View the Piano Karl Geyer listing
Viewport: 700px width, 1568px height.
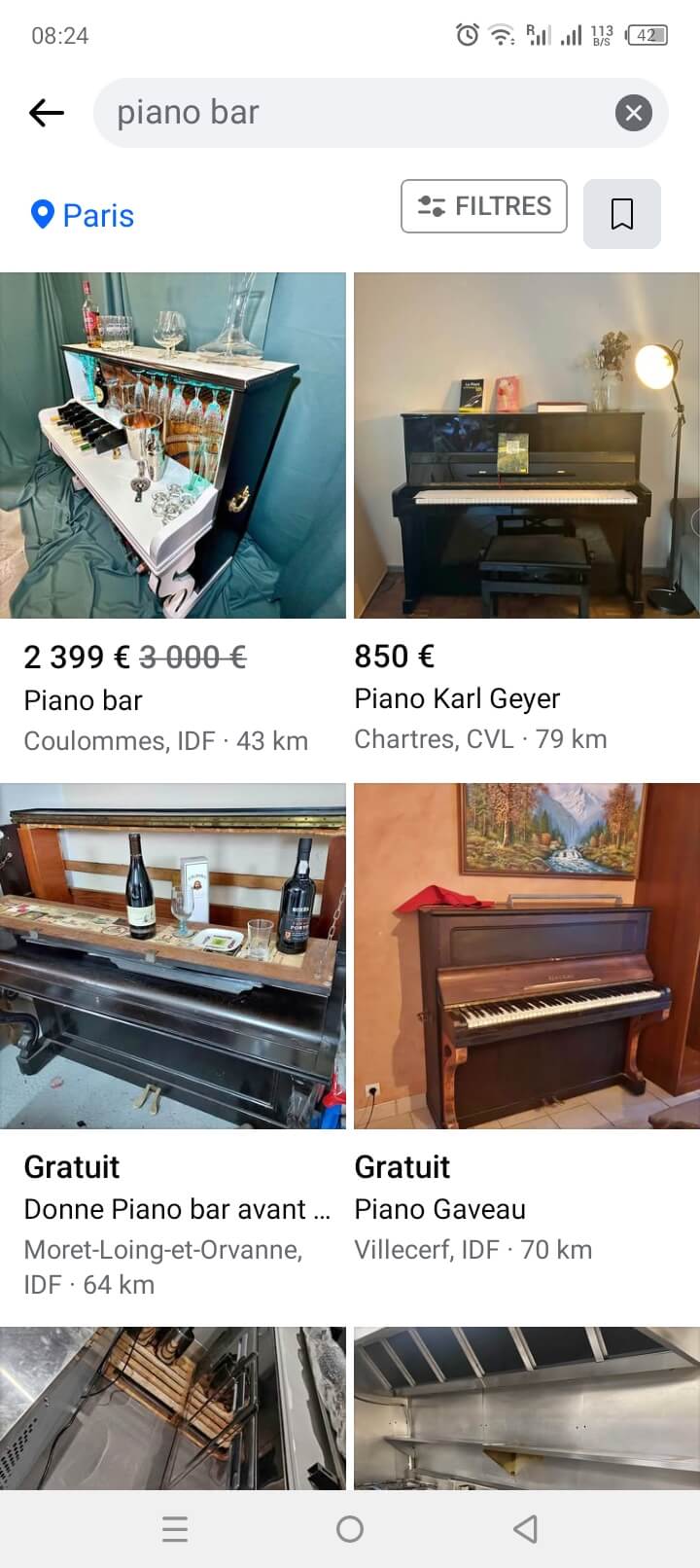point(527,516)
